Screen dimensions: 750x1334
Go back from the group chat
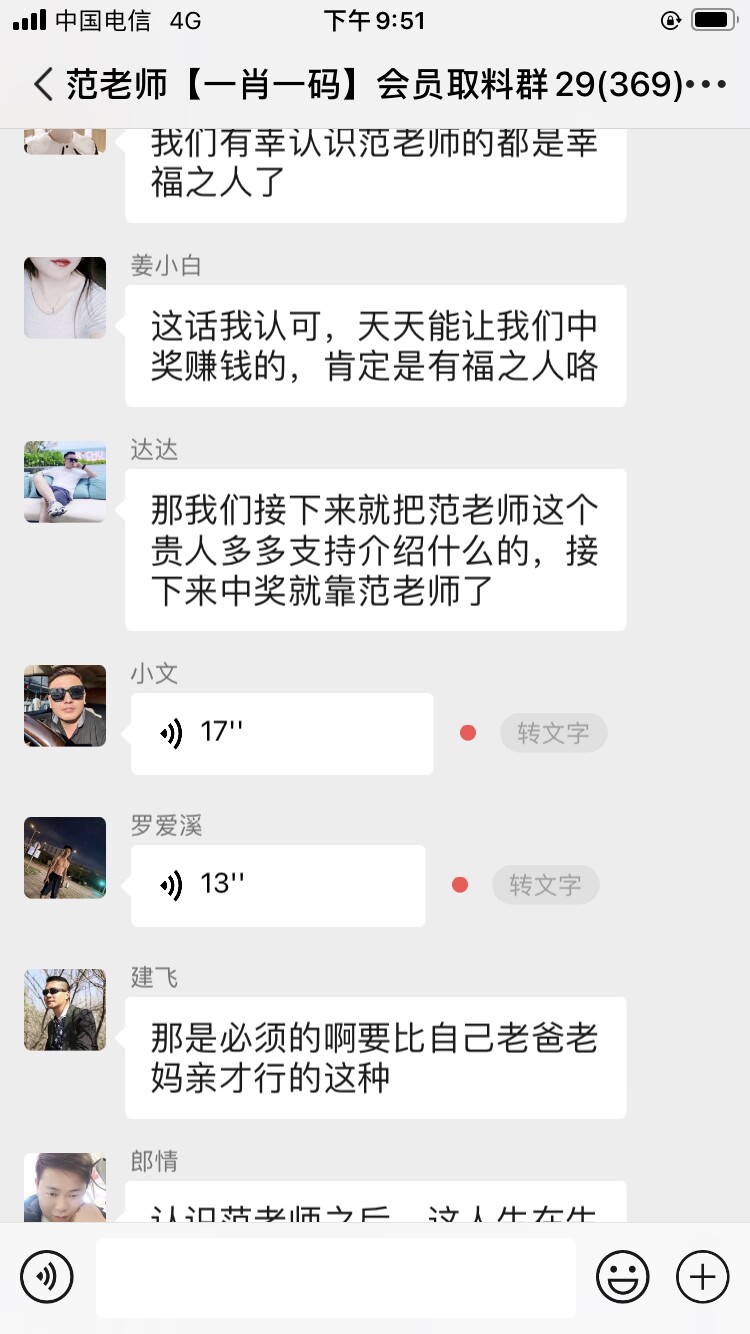pyautogui.click(x=42, y=85)
